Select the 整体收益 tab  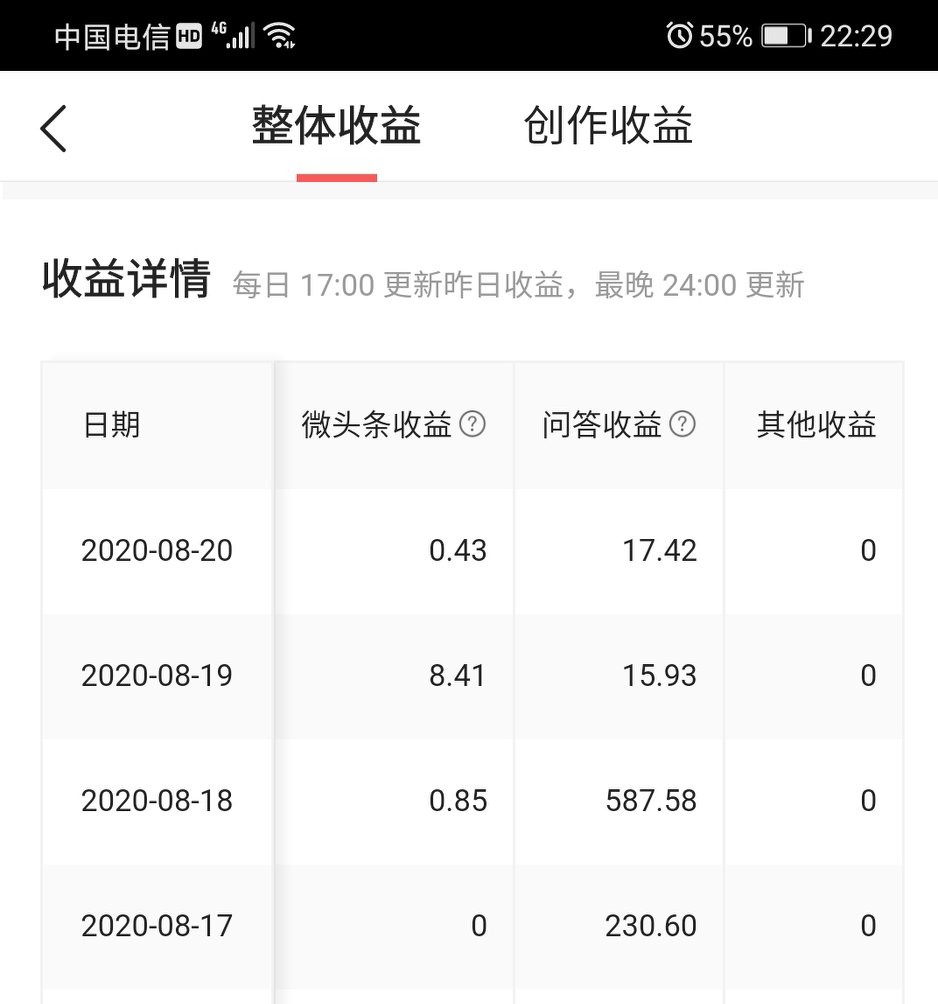[x=336, y=127]
